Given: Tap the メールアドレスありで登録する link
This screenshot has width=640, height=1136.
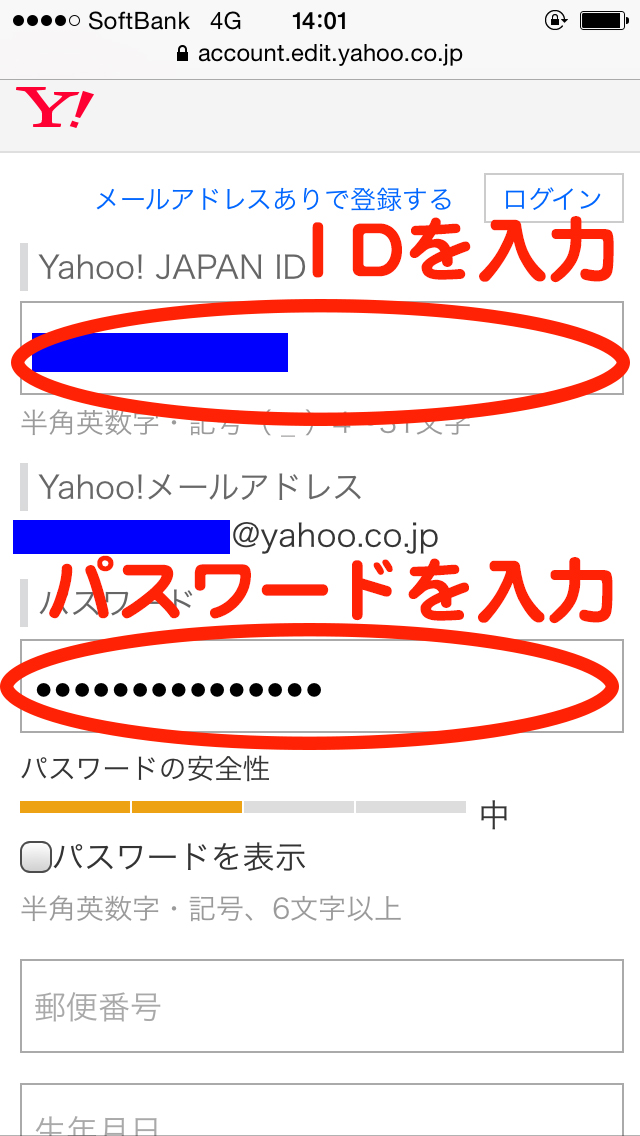Looking at the screenshot, I should [274, 199].
